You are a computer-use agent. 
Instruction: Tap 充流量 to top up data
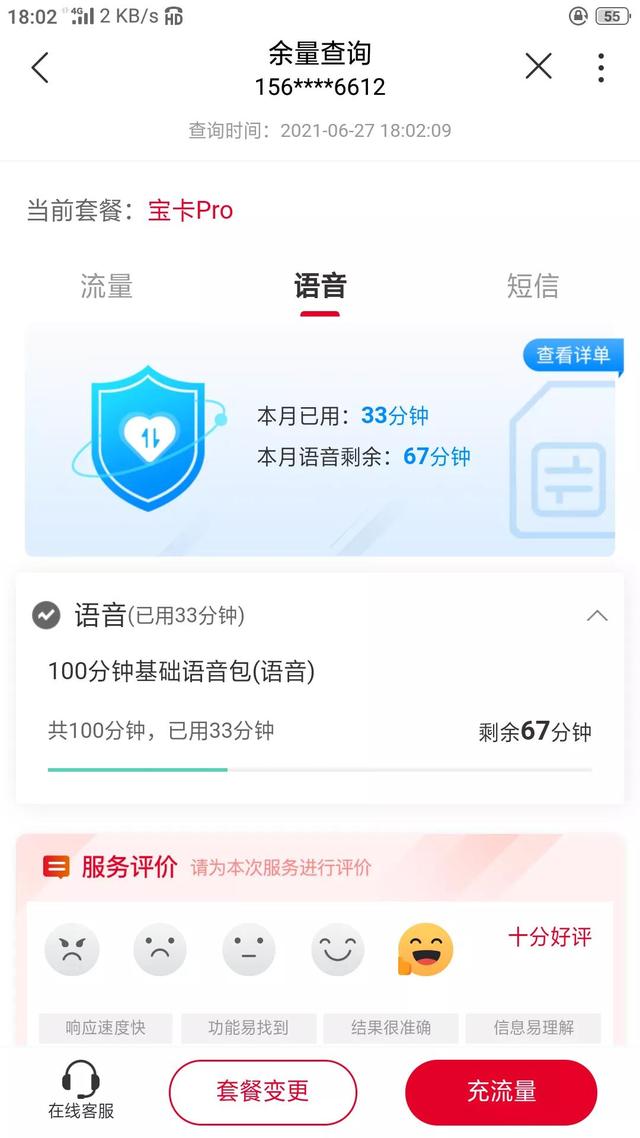(501, 1092)
